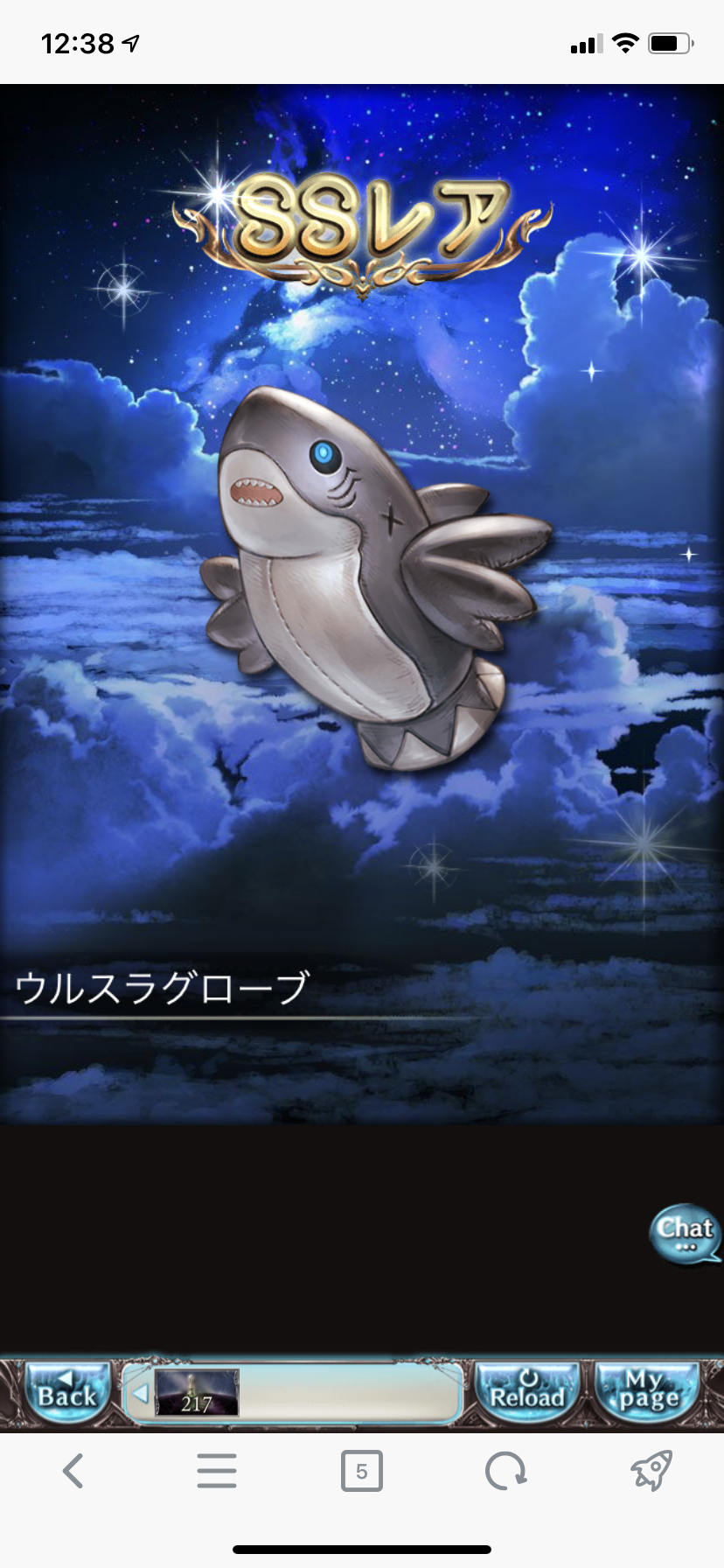Refresh with browser reload icon
Image resolution: width=724 pixels, height=1568 pixels.
(505, 1471)
